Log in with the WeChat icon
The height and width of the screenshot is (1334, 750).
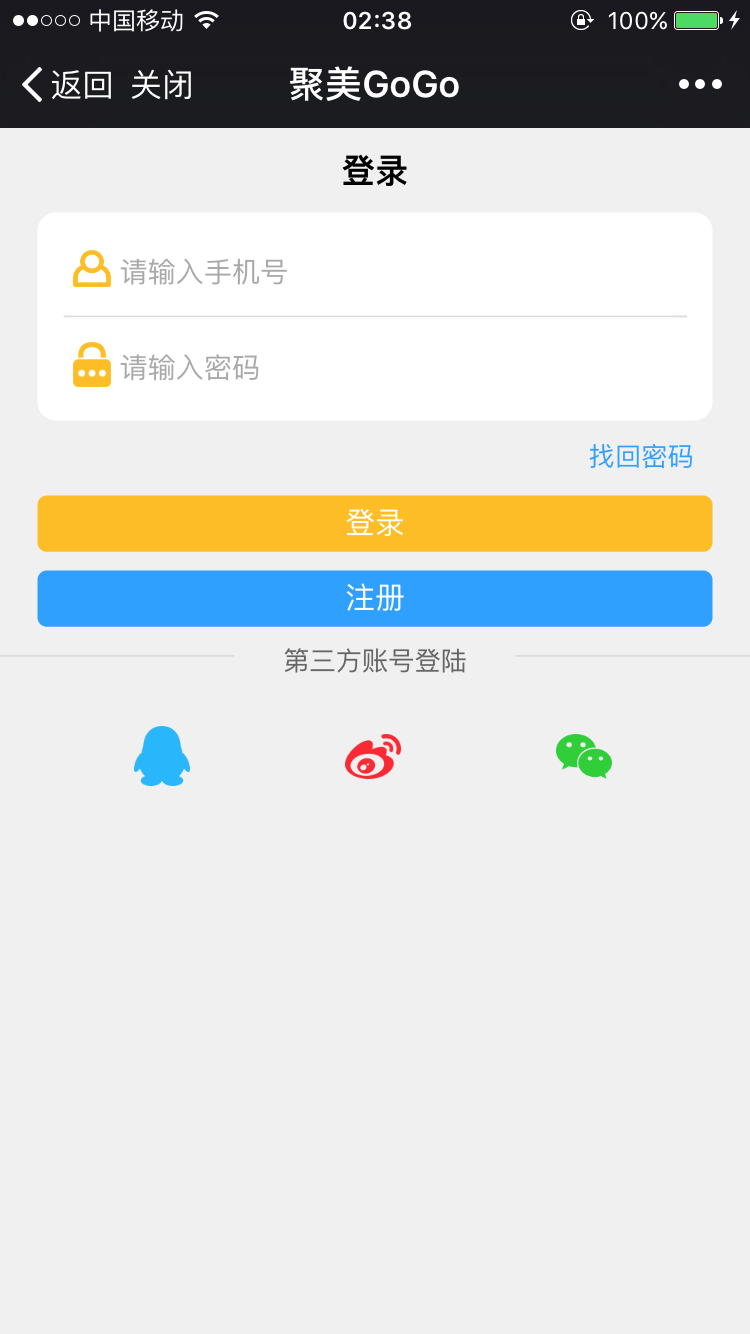(x=584, y=757)
